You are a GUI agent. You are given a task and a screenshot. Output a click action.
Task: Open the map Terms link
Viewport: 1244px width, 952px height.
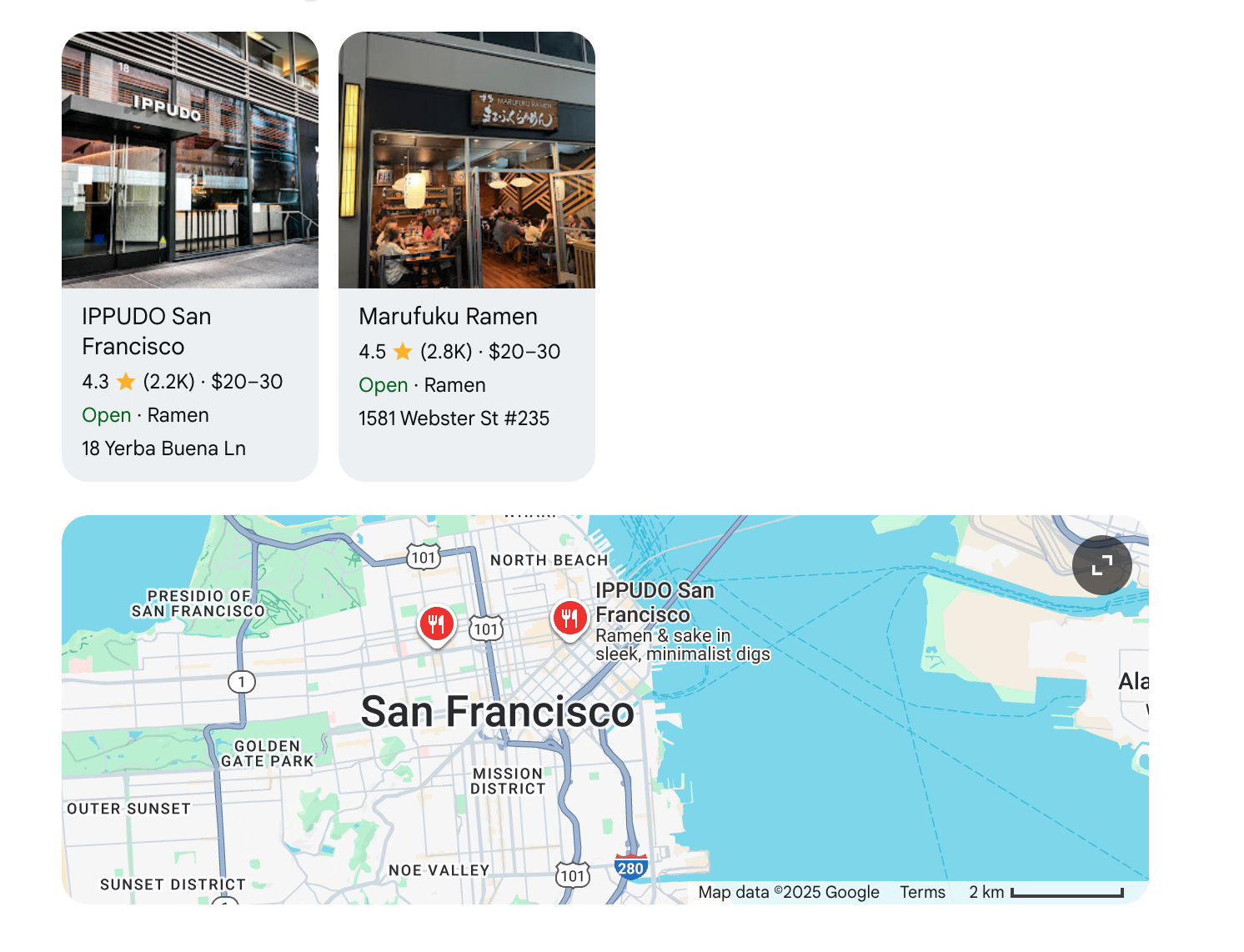pos(922,892)
